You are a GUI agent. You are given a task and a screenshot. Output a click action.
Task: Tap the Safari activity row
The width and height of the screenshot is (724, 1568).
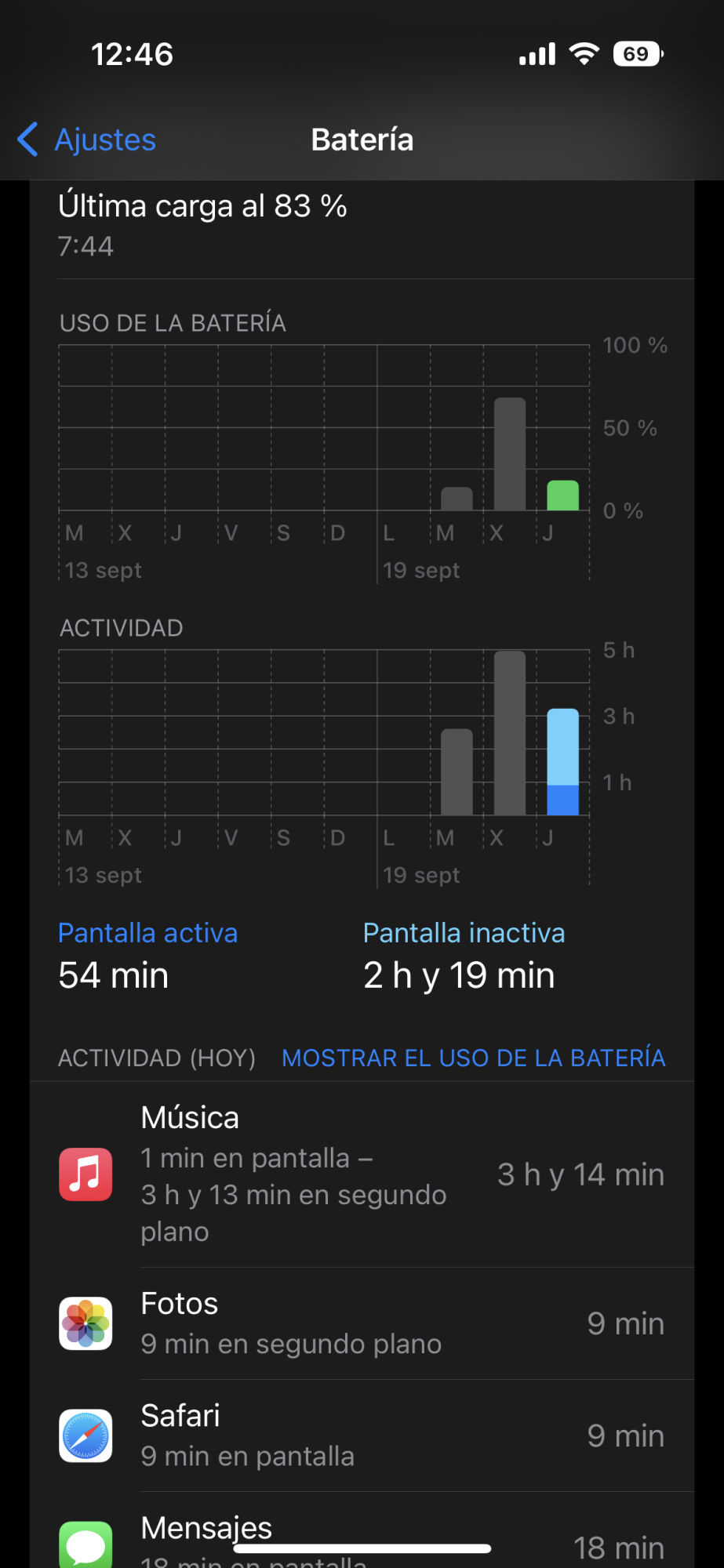click(362, 1436)
